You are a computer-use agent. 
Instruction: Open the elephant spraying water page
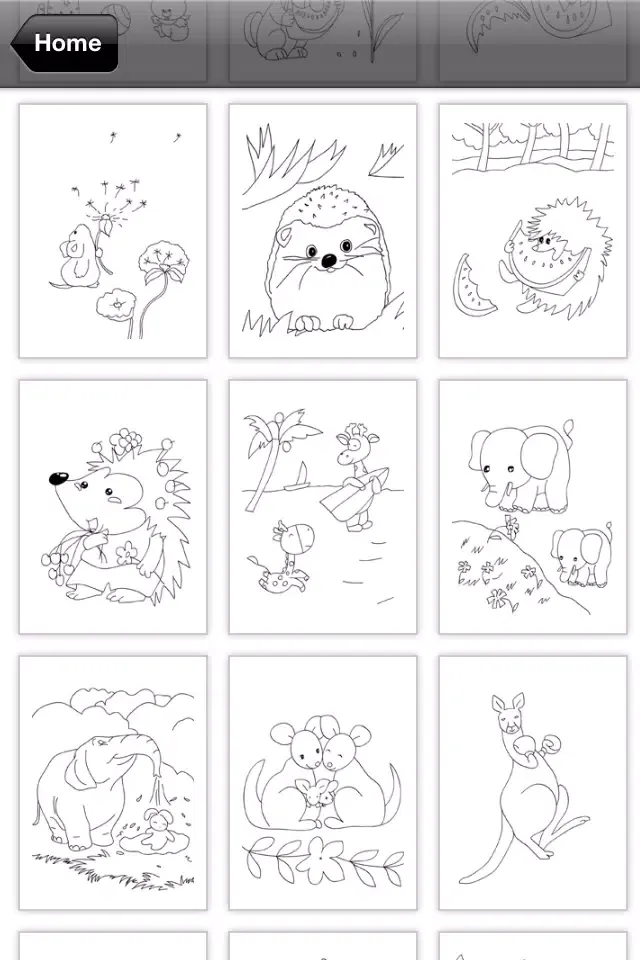113,783
